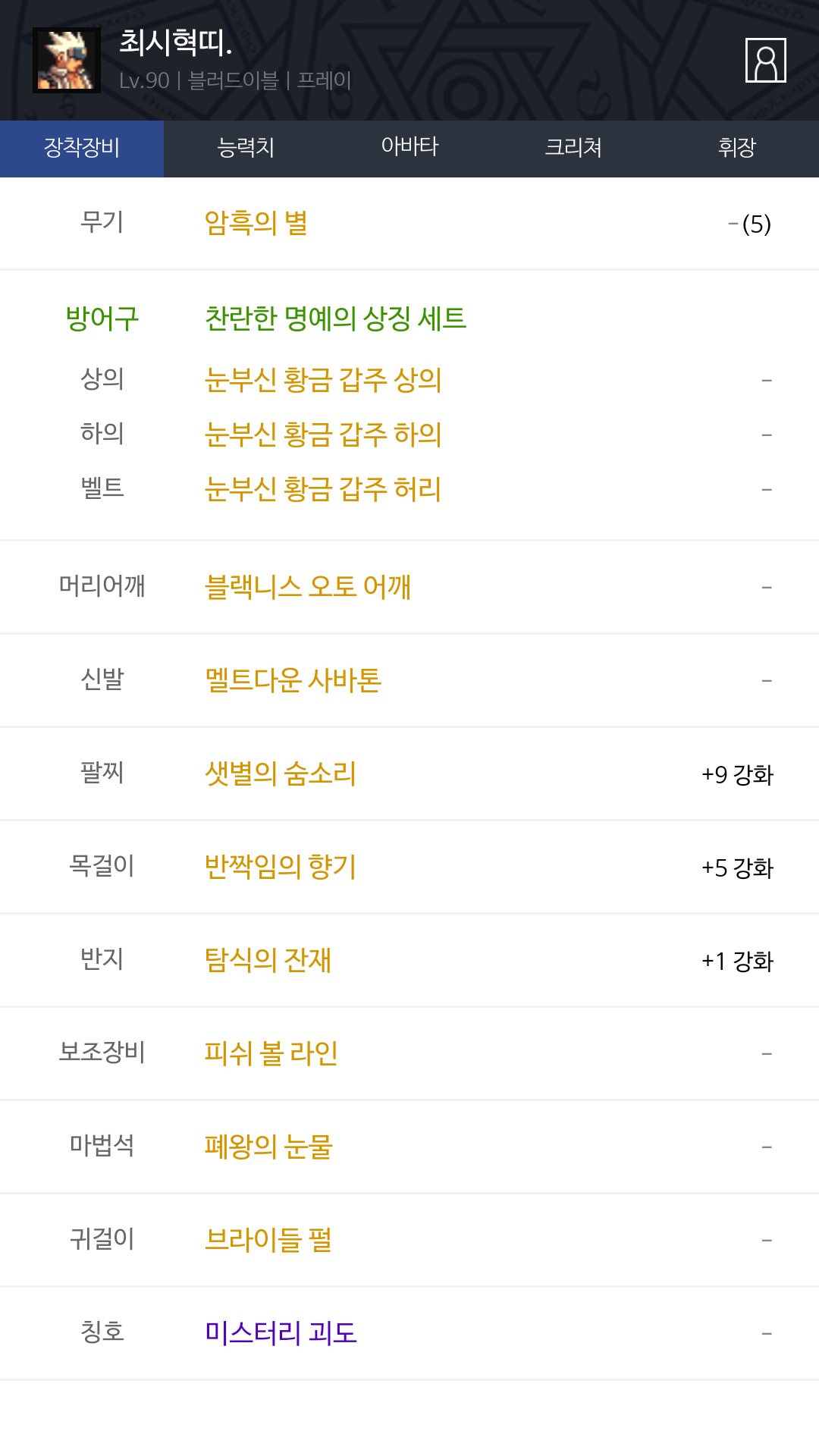This screenshot has width=819, height=1456.
Task: View 멜트다운 사바톤 shoes details
Action: coord(293,680)
